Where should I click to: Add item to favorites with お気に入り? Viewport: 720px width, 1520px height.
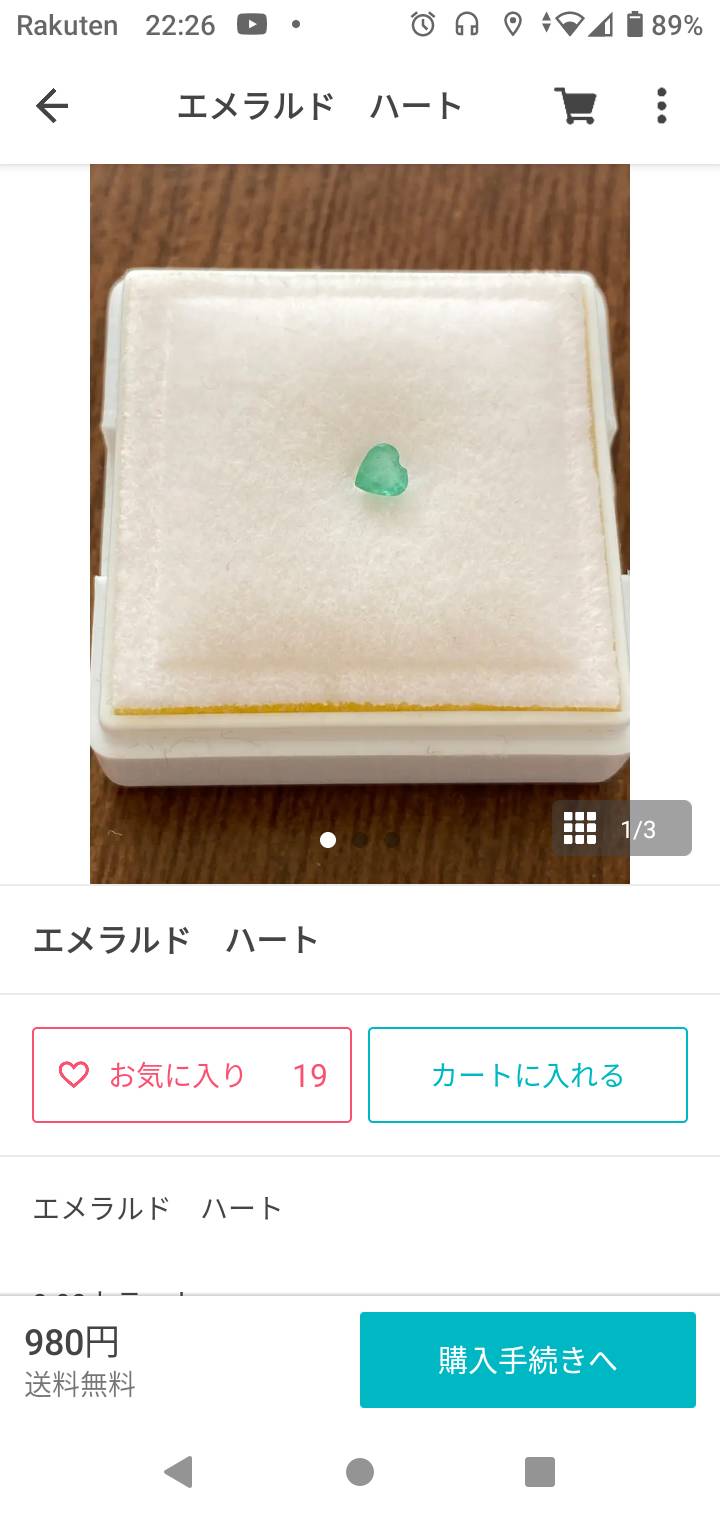pos(192,1075)
